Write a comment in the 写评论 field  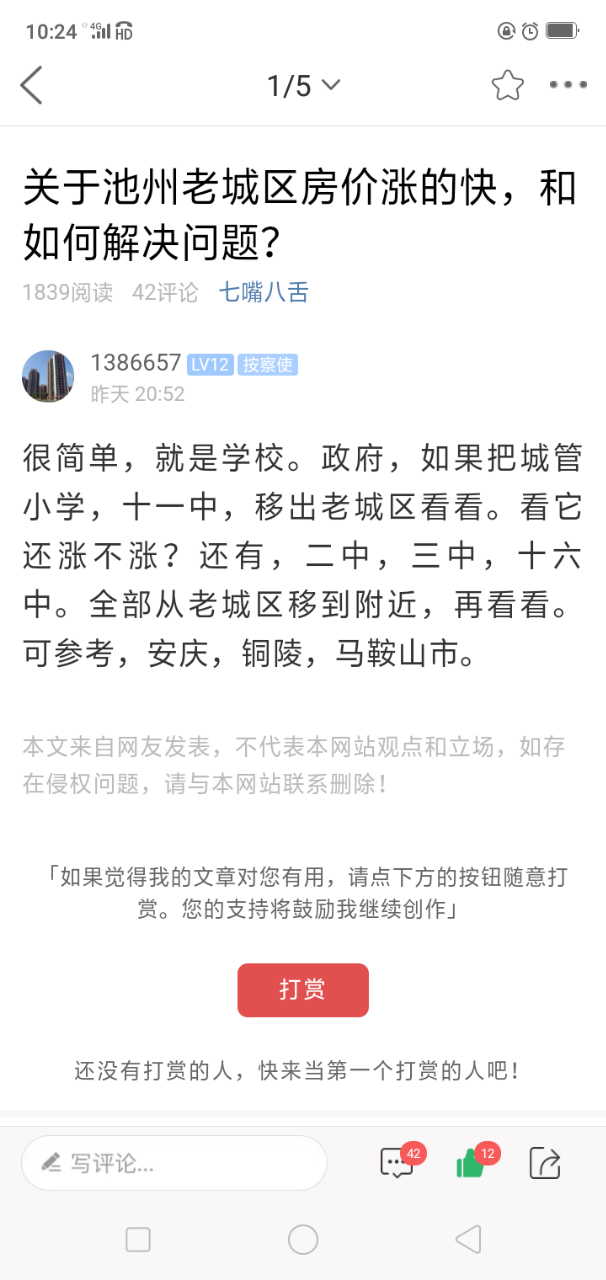[x=174, y=1163]
